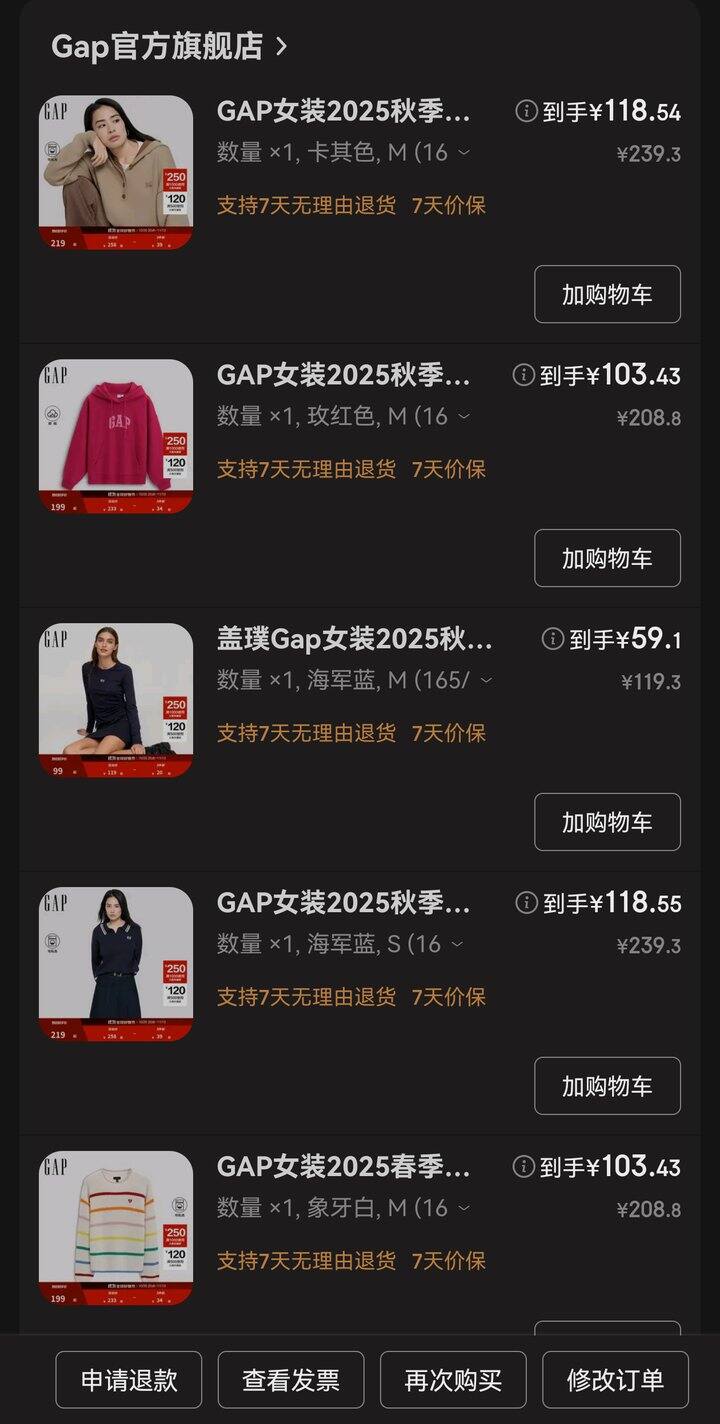View the invoice with 查看发票

[291, 1380]
